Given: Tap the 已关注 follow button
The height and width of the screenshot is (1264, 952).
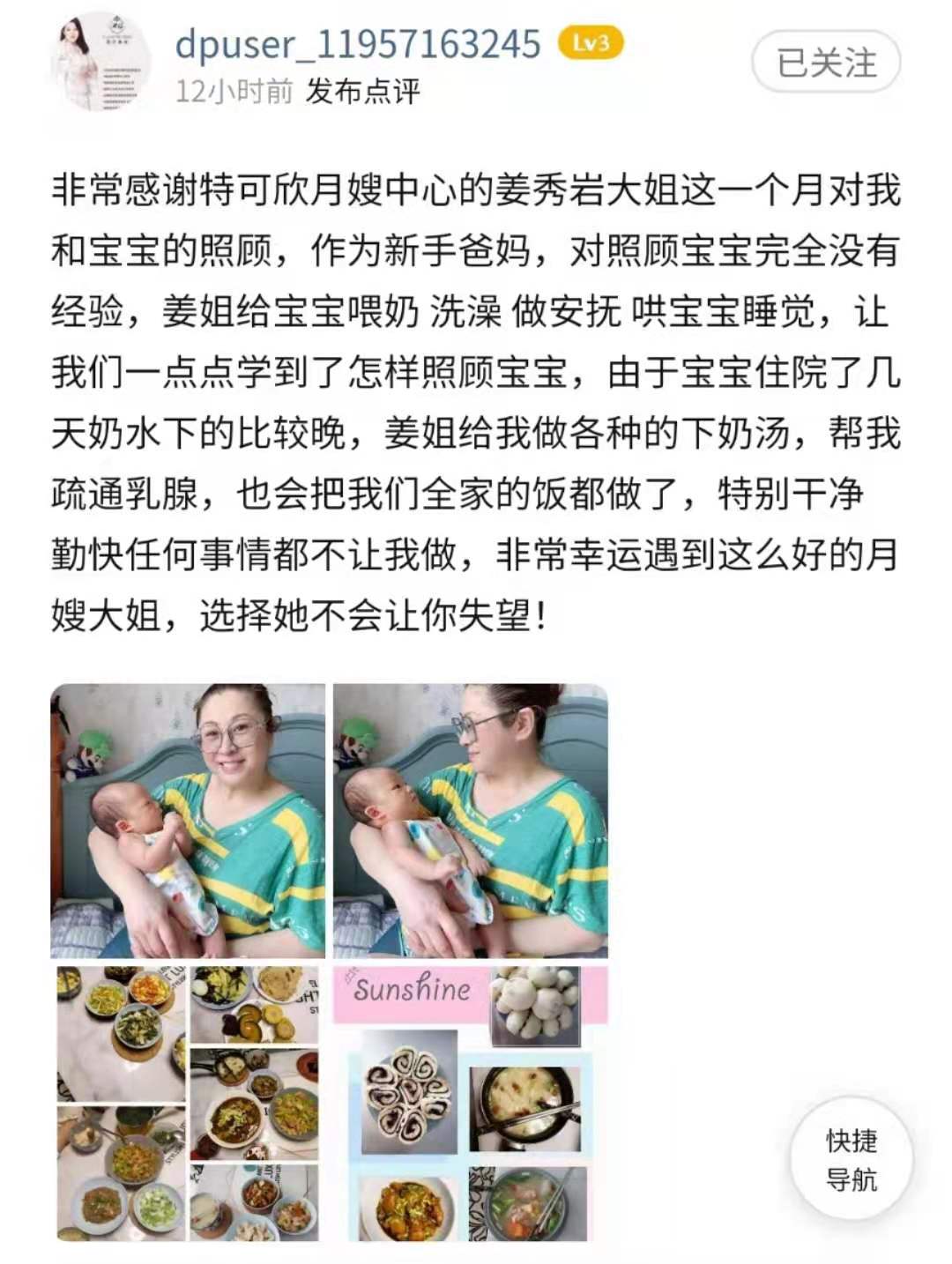Looking at the screenshot, I should click(x=826, y=63).
